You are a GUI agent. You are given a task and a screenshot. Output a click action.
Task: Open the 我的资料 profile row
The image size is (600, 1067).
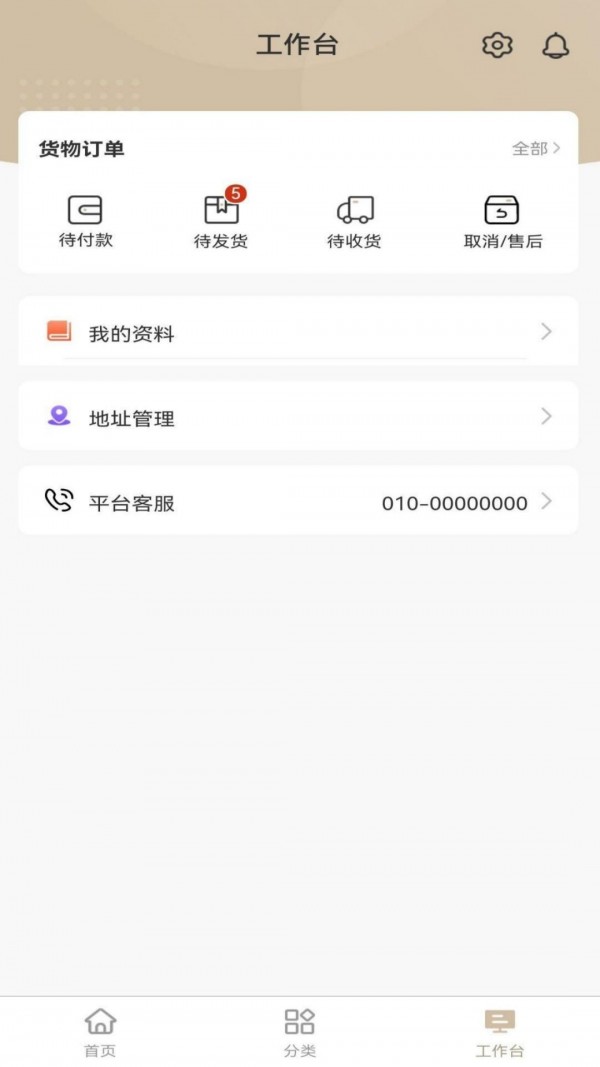click(x=298, y=333)
